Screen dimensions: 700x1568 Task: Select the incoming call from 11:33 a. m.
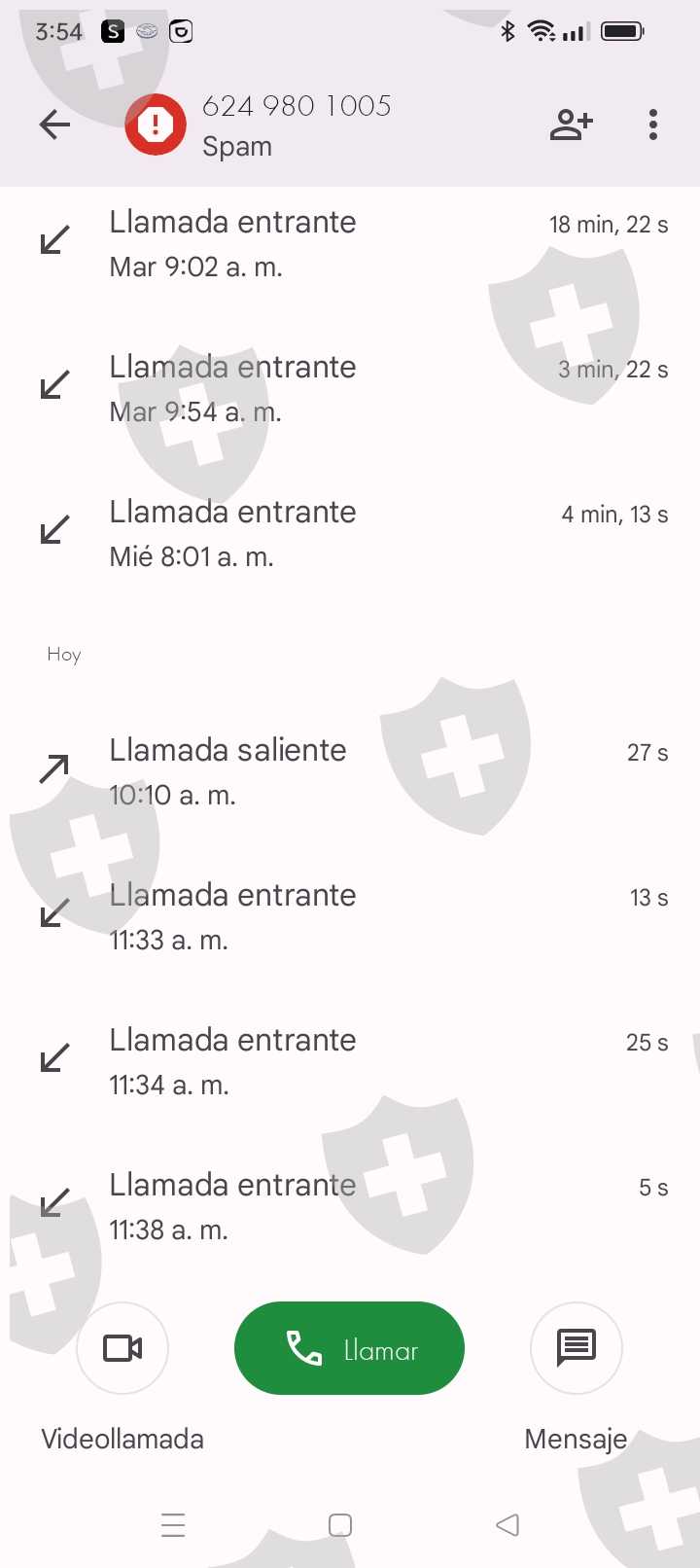[x=350, y=916]
